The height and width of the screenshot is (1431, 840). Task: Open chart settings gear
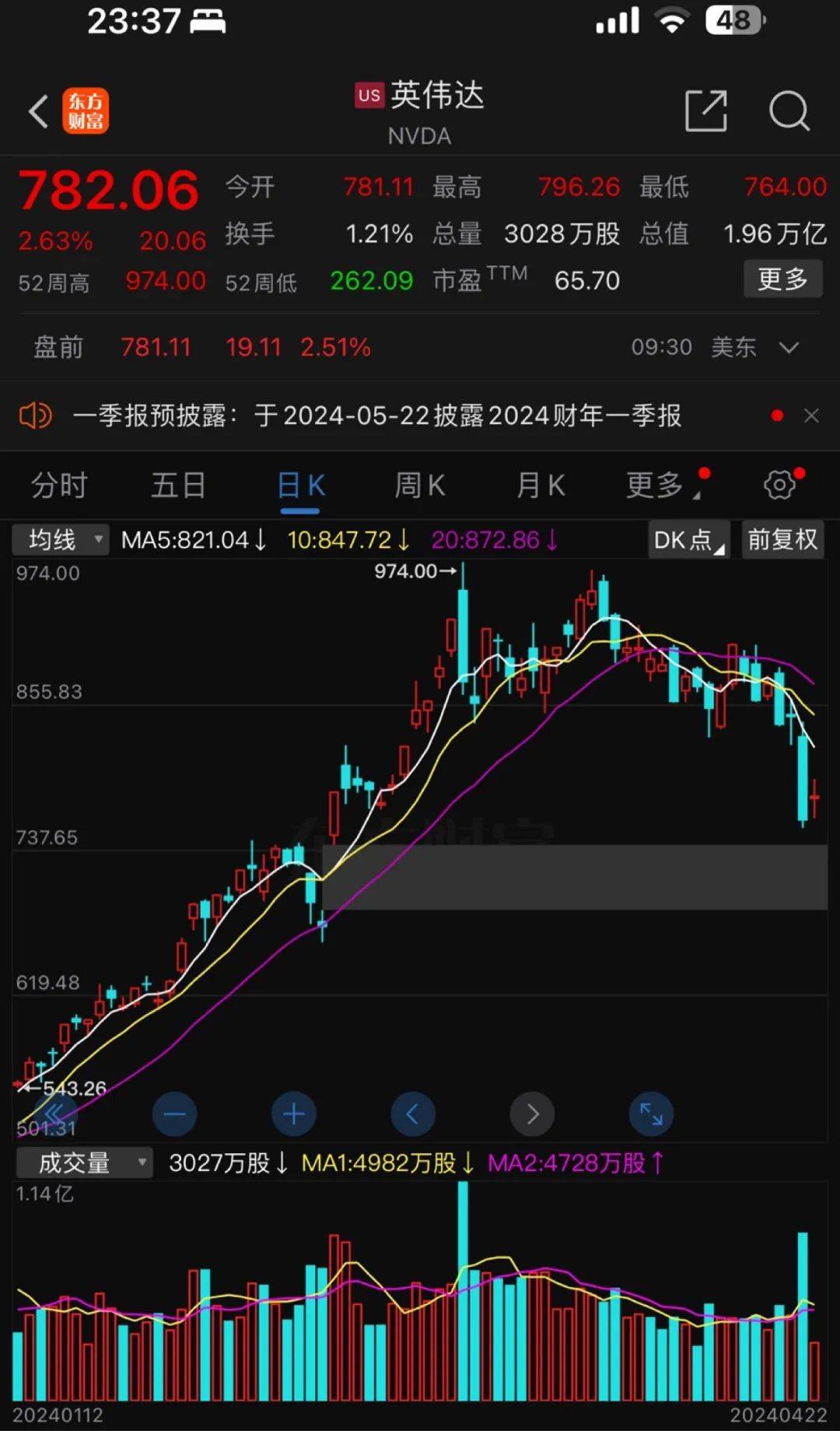click(779, 486)
